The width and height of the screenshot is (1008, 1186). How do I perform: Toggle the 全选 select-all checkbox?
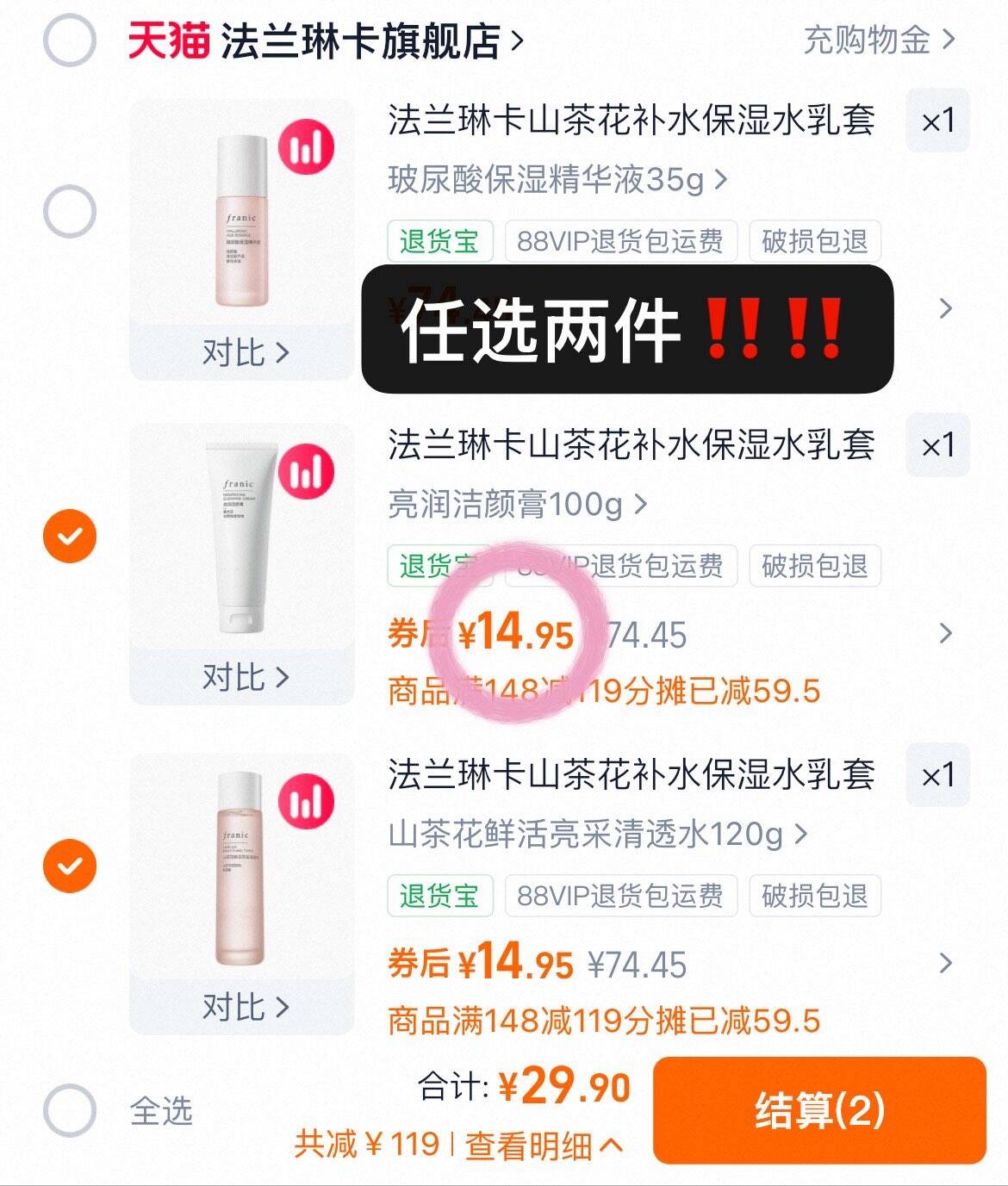tap(69, 1110)
